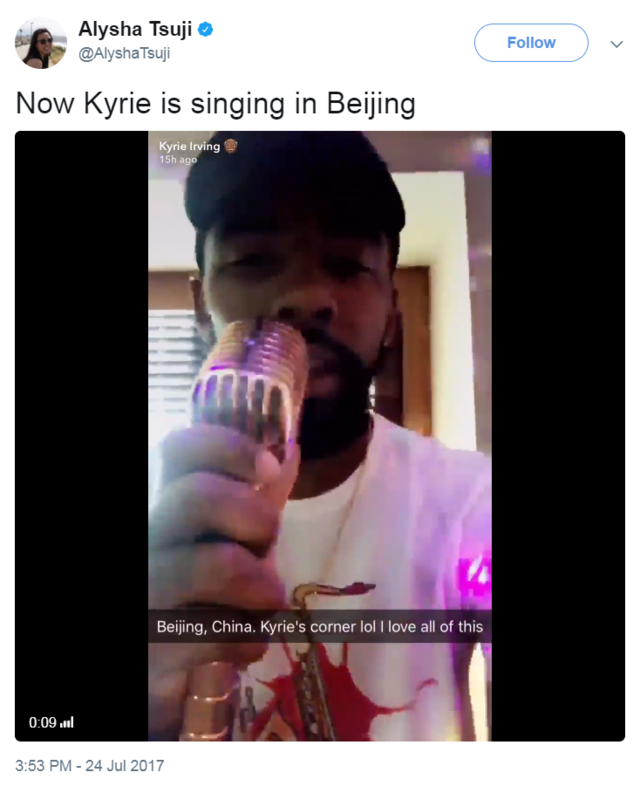
Task: Open the tweet timestamp 24 Jul 2017
Action: pos(89,766)
